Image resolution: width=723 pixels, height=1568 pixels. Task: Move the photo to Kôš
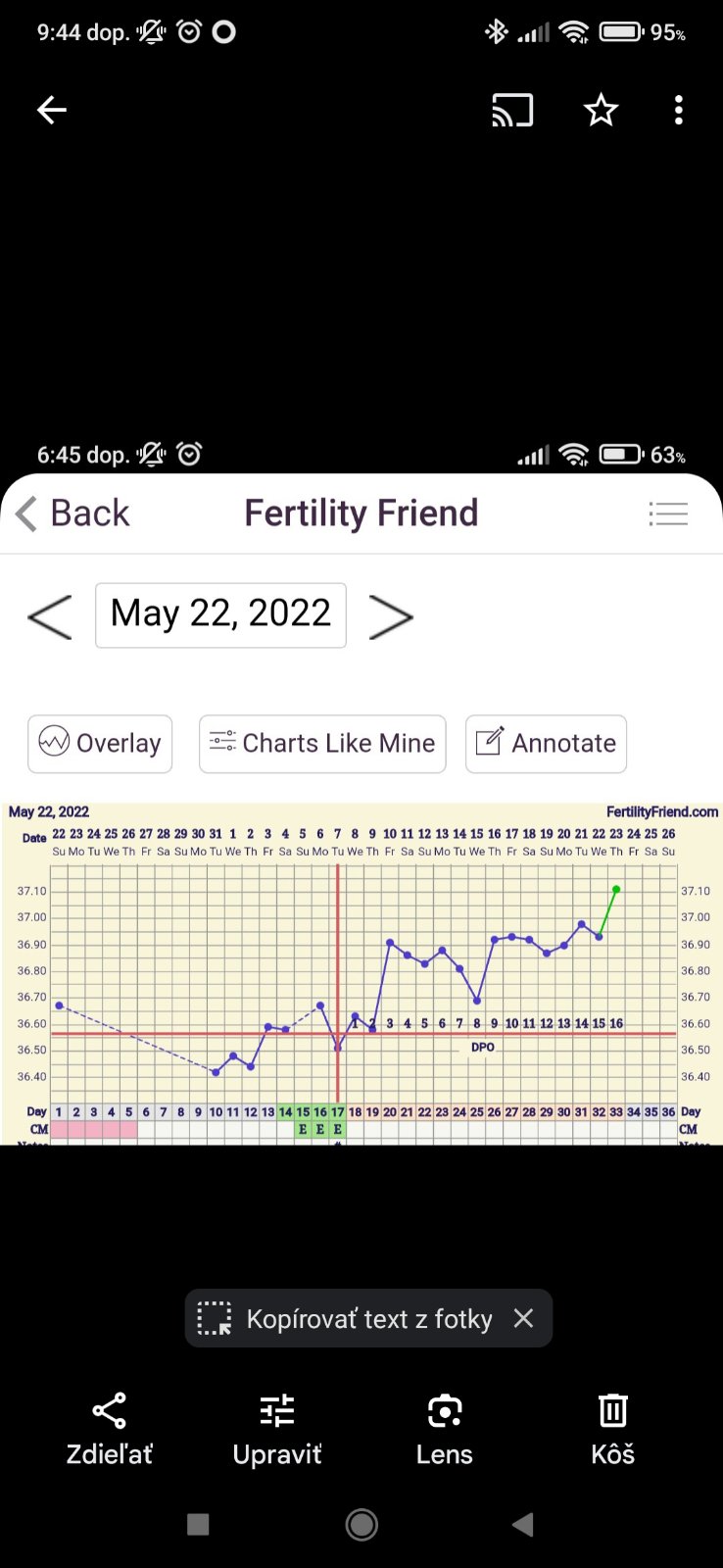pyautogui.click(x=612, y=1429)
